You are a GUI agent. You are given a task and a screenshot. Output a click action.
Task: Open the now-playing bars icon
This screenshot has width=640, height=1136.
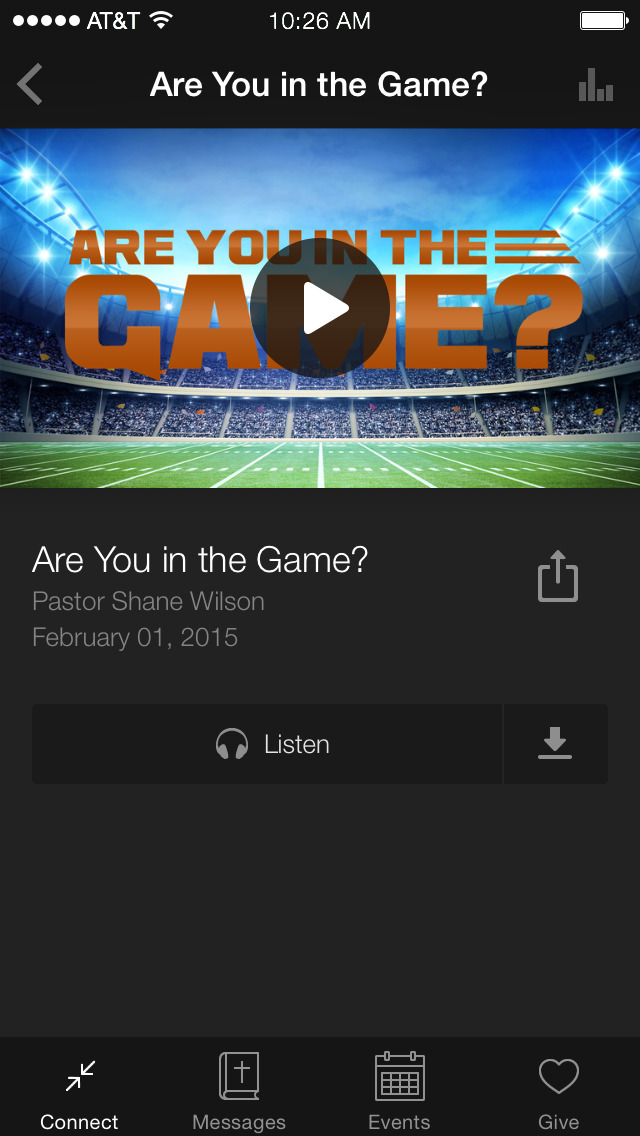(x=596, y=85)
